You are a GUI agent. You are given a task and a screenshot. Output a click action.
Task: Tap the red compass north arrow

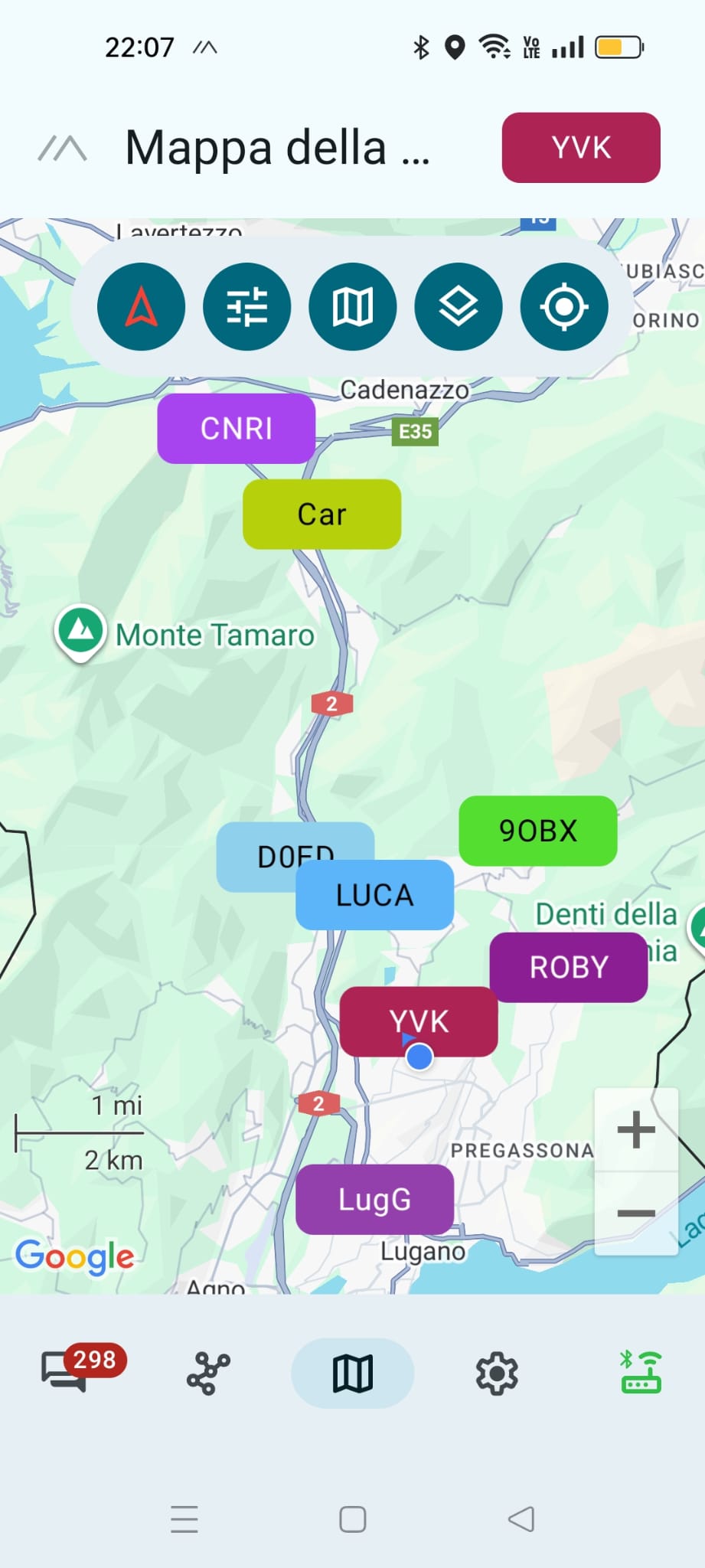[142, 307]
